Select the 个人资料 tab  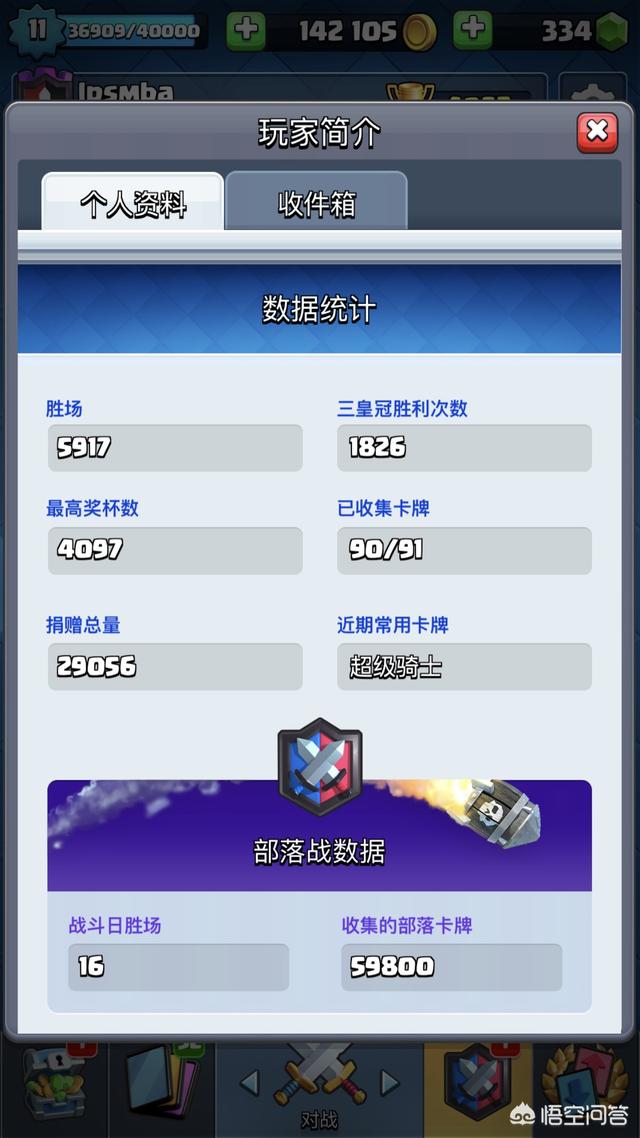(x=132, y=204)
